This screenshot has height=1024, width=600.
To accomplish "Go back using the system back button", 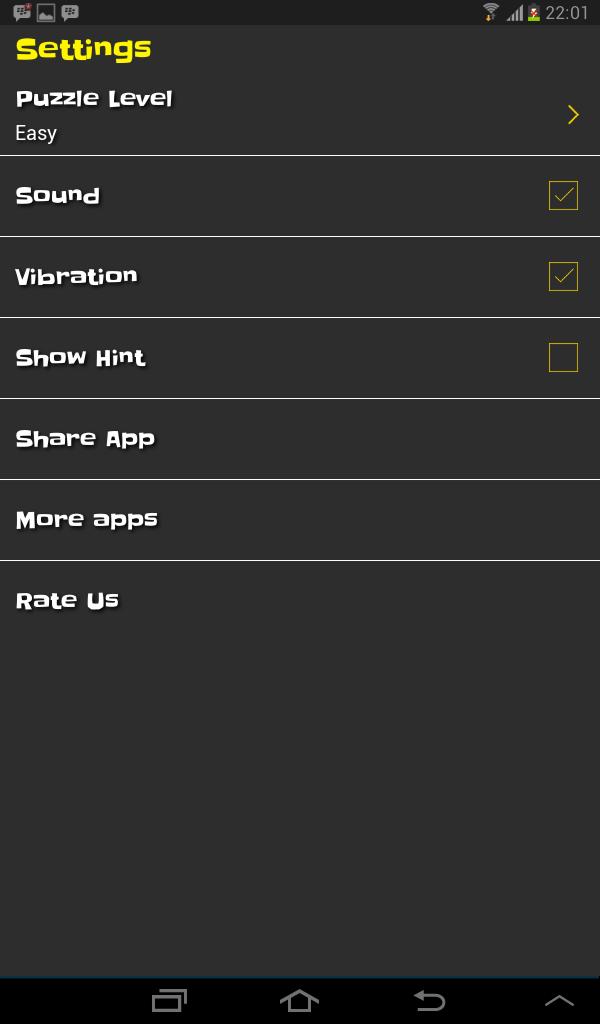I will [x=429, y=1000].
